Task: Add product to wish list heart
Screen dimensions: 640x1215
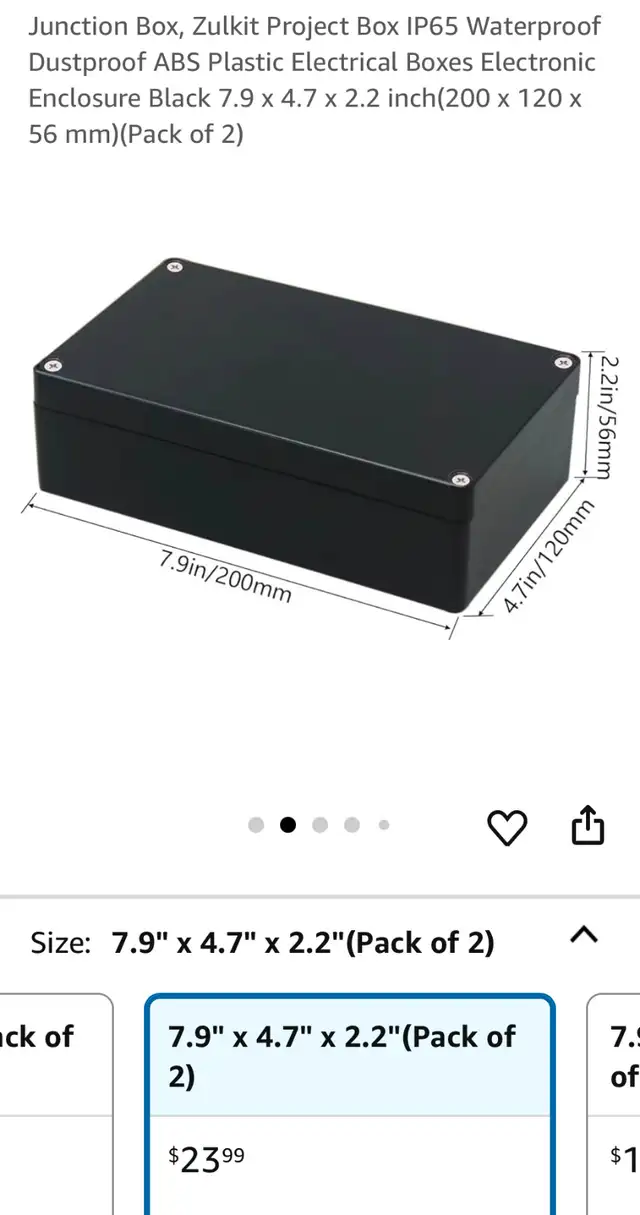Action: [x=507, y=826]
